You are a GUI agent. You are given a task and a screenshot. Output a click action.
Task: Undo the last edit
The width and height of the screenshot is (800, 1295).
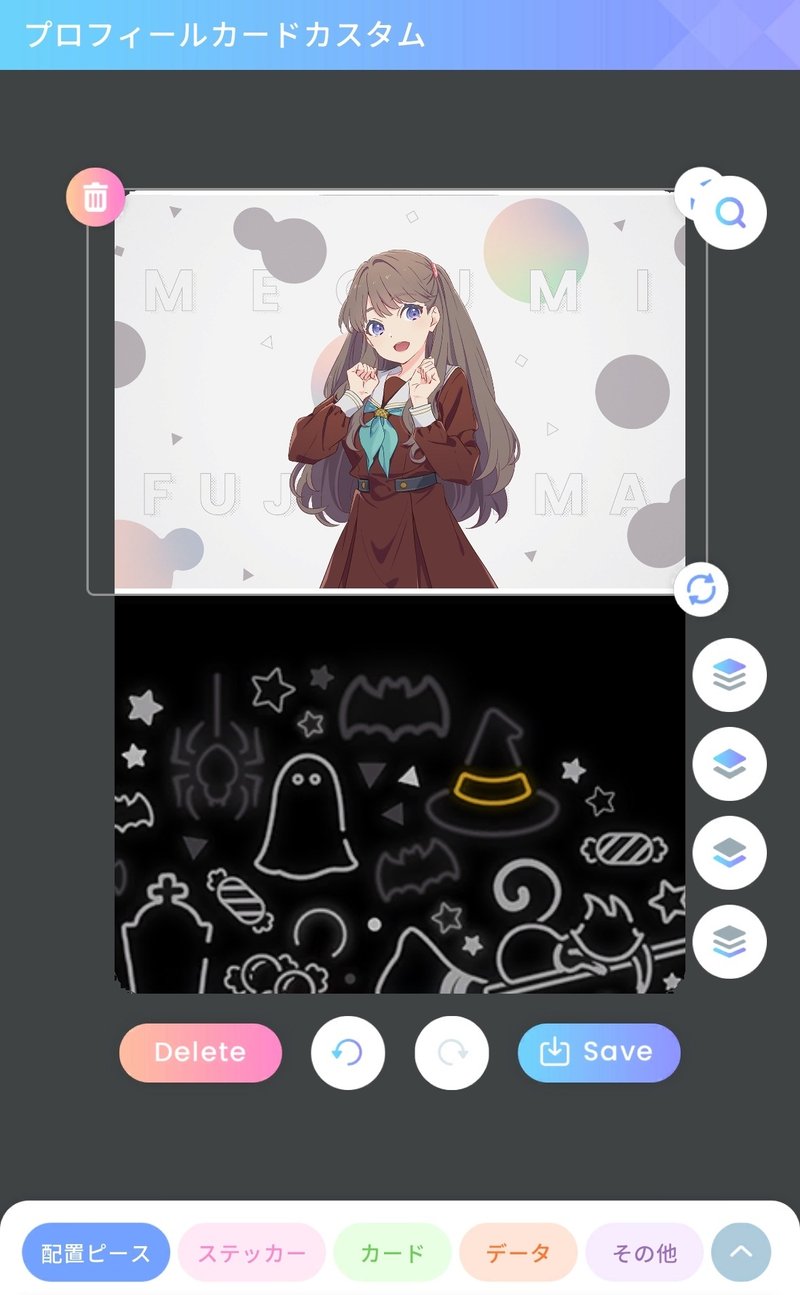click(348, 1052)
